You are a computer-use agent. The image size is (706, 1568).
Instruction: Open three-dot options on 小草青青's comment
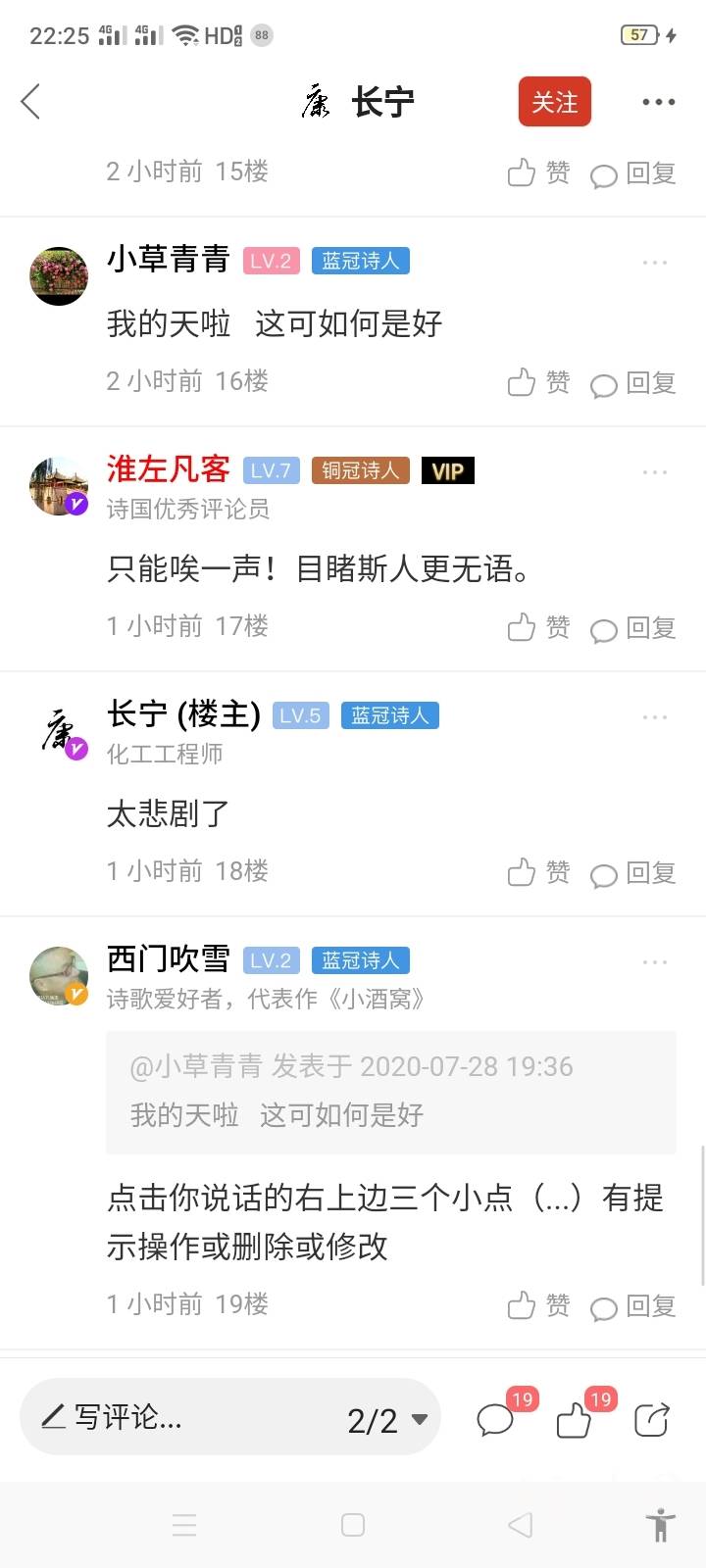654,263
